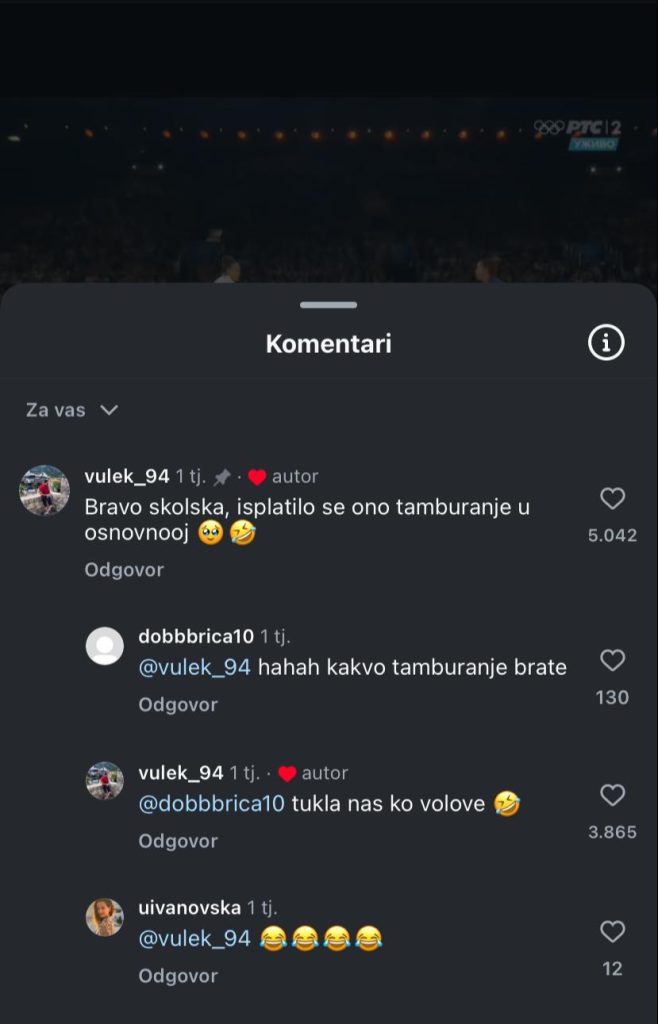
Task: Tap Odgovor under uivanovska's comment
Action: 178,976
